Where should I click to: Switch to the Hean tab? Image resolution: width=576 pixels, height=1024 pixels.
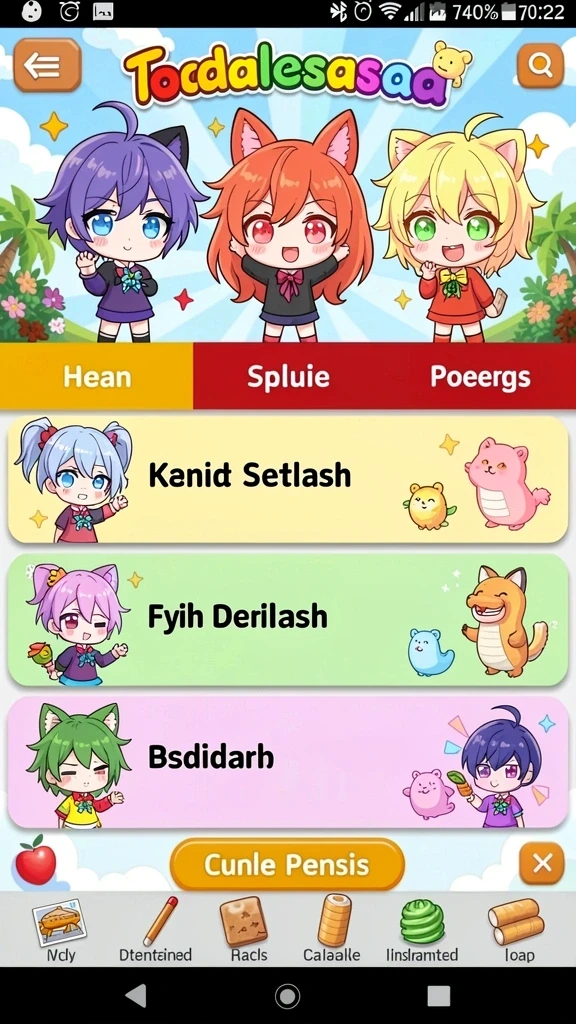[x=97, y=377]
